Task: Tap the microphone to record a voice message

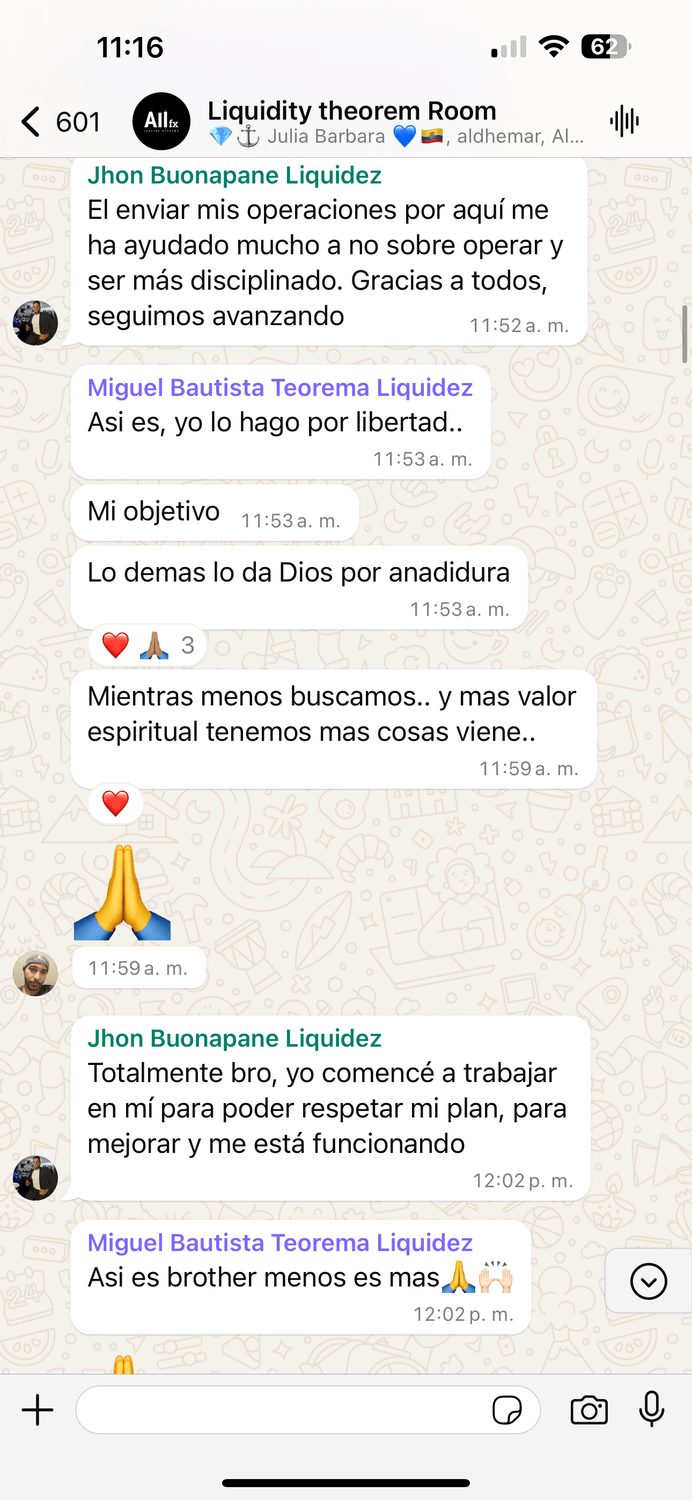Action: tap(652, 1410)
